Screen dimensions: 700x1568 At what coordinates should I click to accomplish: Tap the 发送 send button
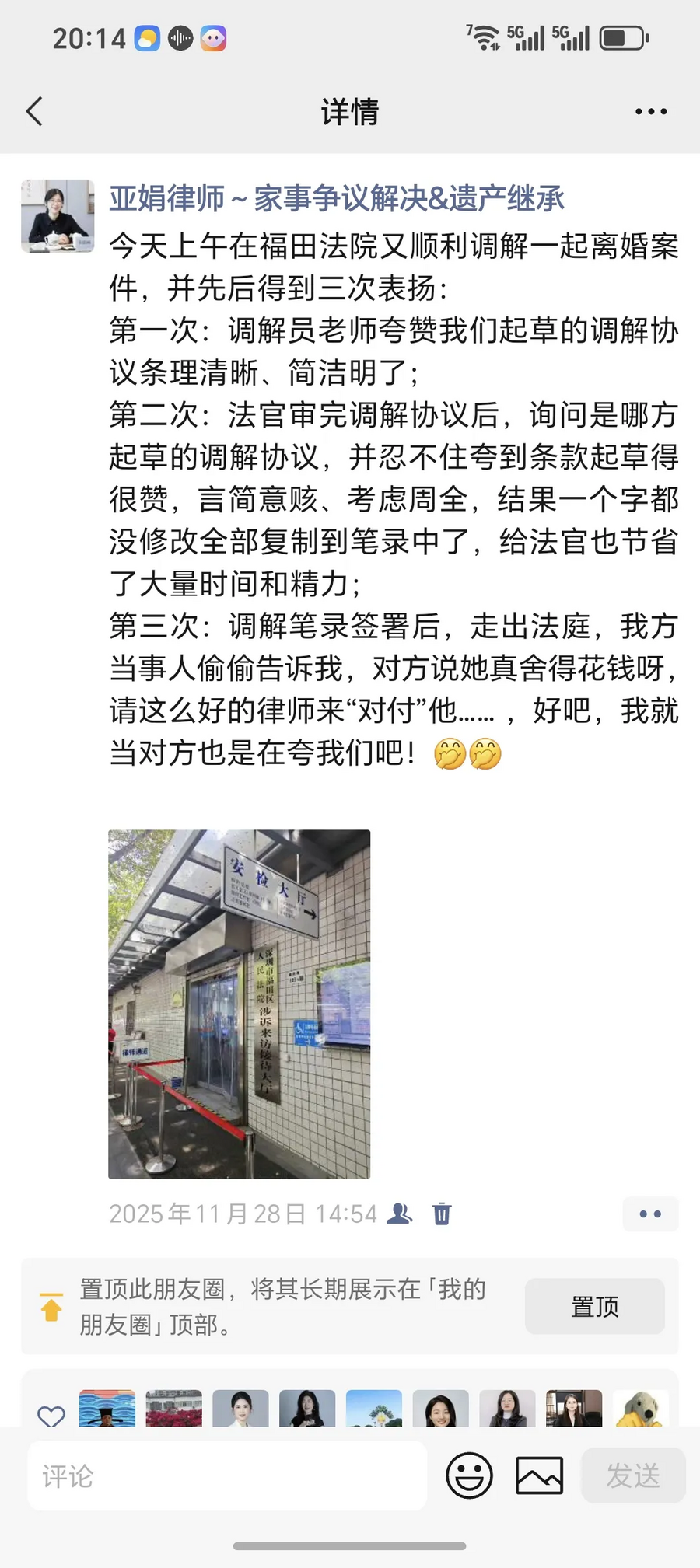[633, 1475]
